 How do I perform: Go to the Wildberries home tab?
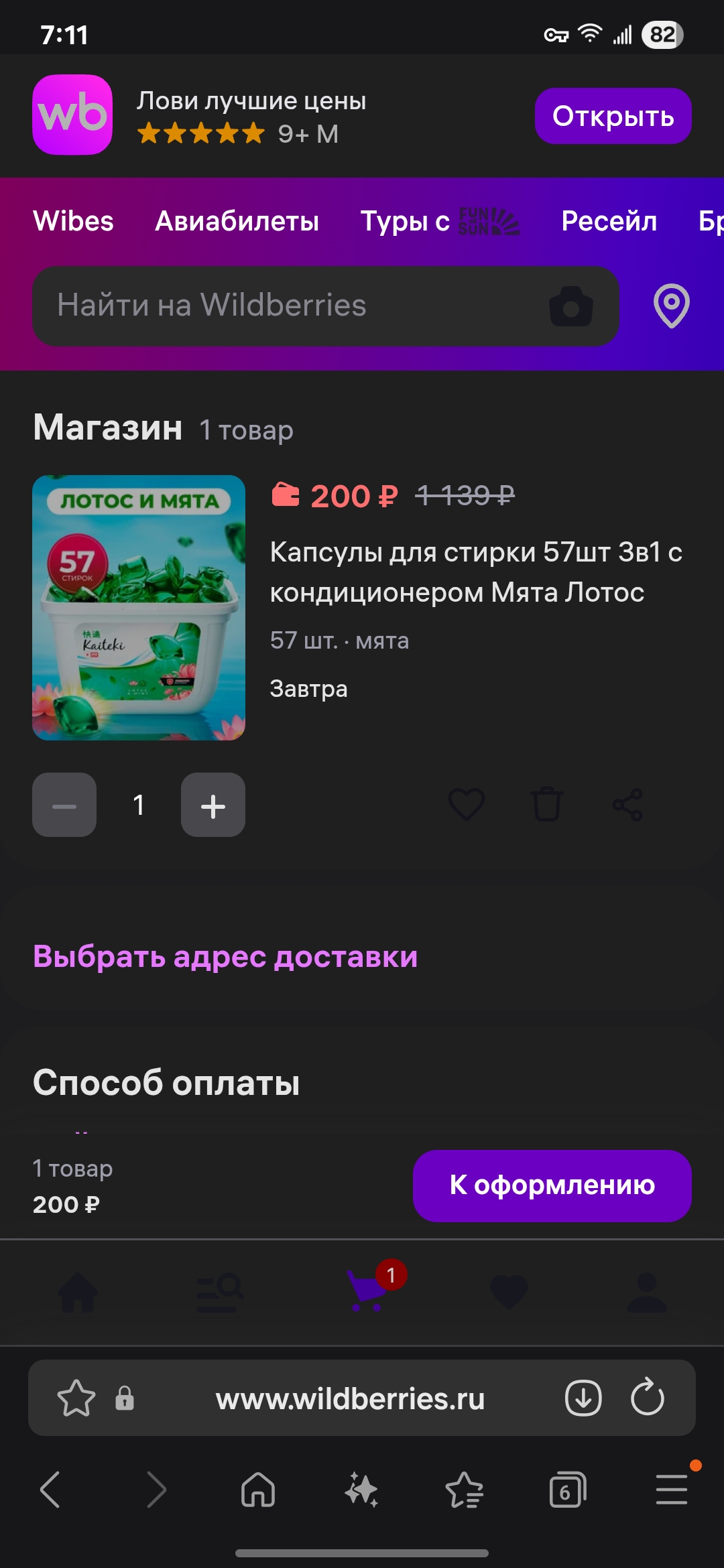tap(78, 1292)
